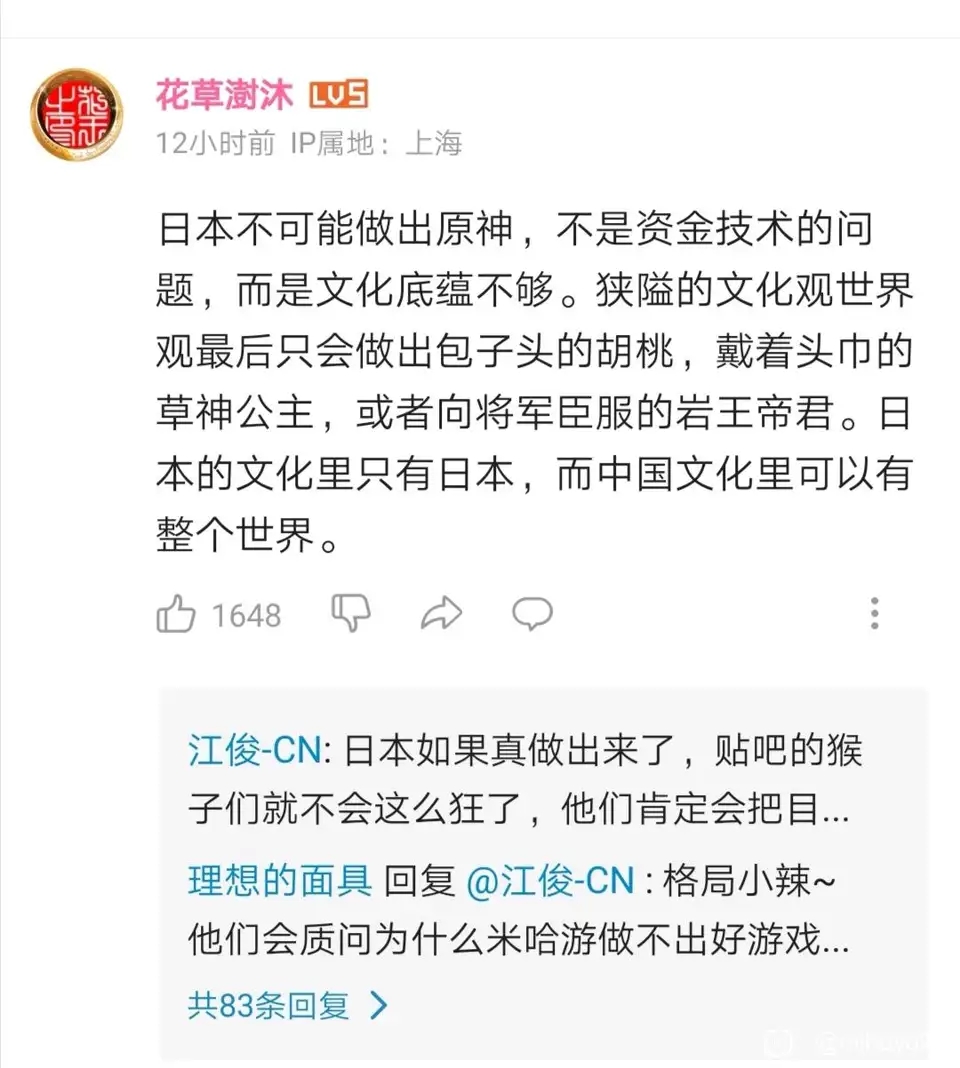This screenshot has width=960, height=1068.
Task: Share 花草澍沐's comment
Action: click(441, 613)
